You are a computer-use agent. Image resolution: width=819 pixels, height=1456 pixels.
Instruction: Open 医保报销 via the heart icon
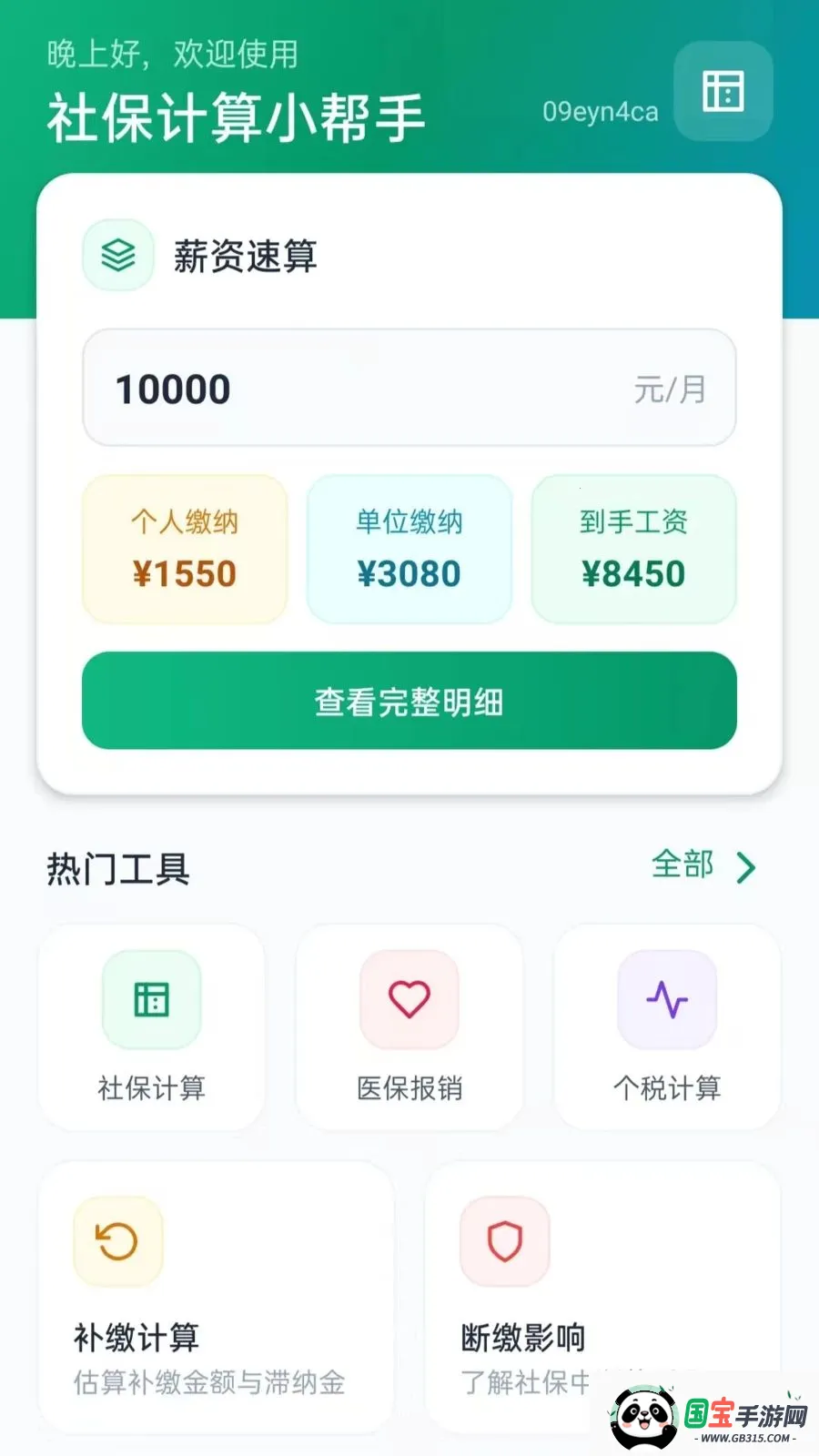pyautogui.click(x=409, y=999)
